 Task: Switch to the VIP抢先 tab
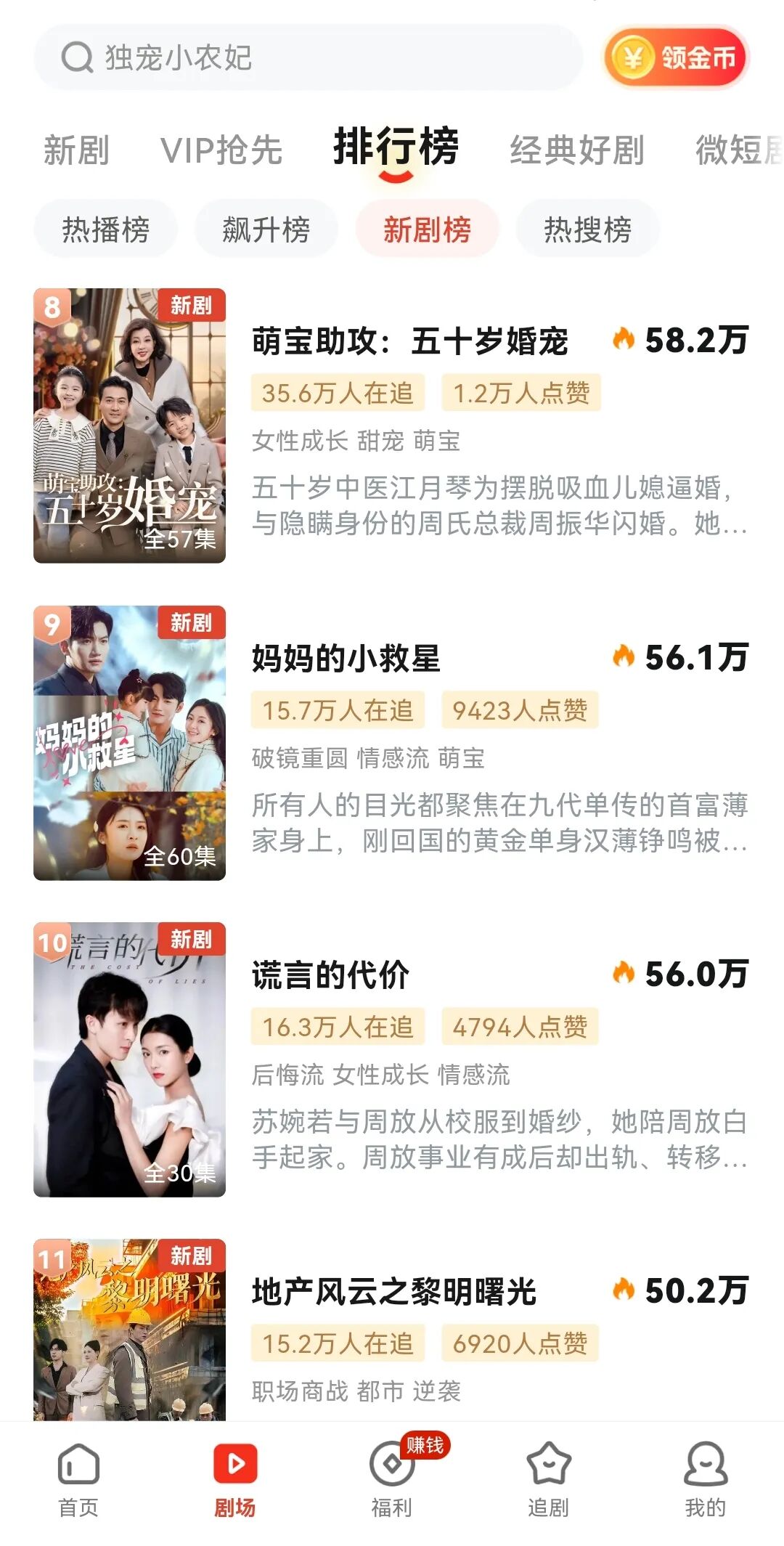click(x=221, y=151)
